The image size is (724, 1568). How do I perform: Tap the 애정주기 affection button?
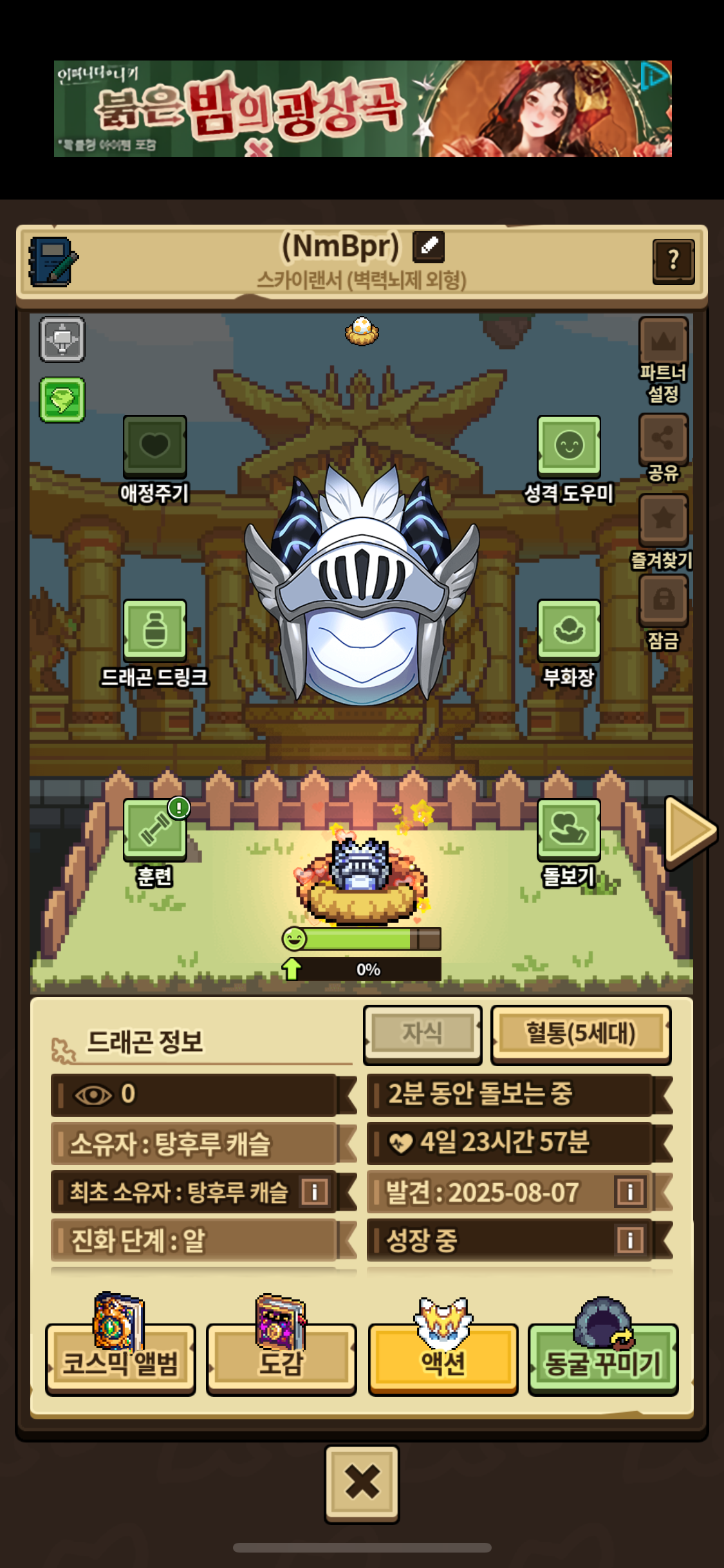[x=154, y=446]
